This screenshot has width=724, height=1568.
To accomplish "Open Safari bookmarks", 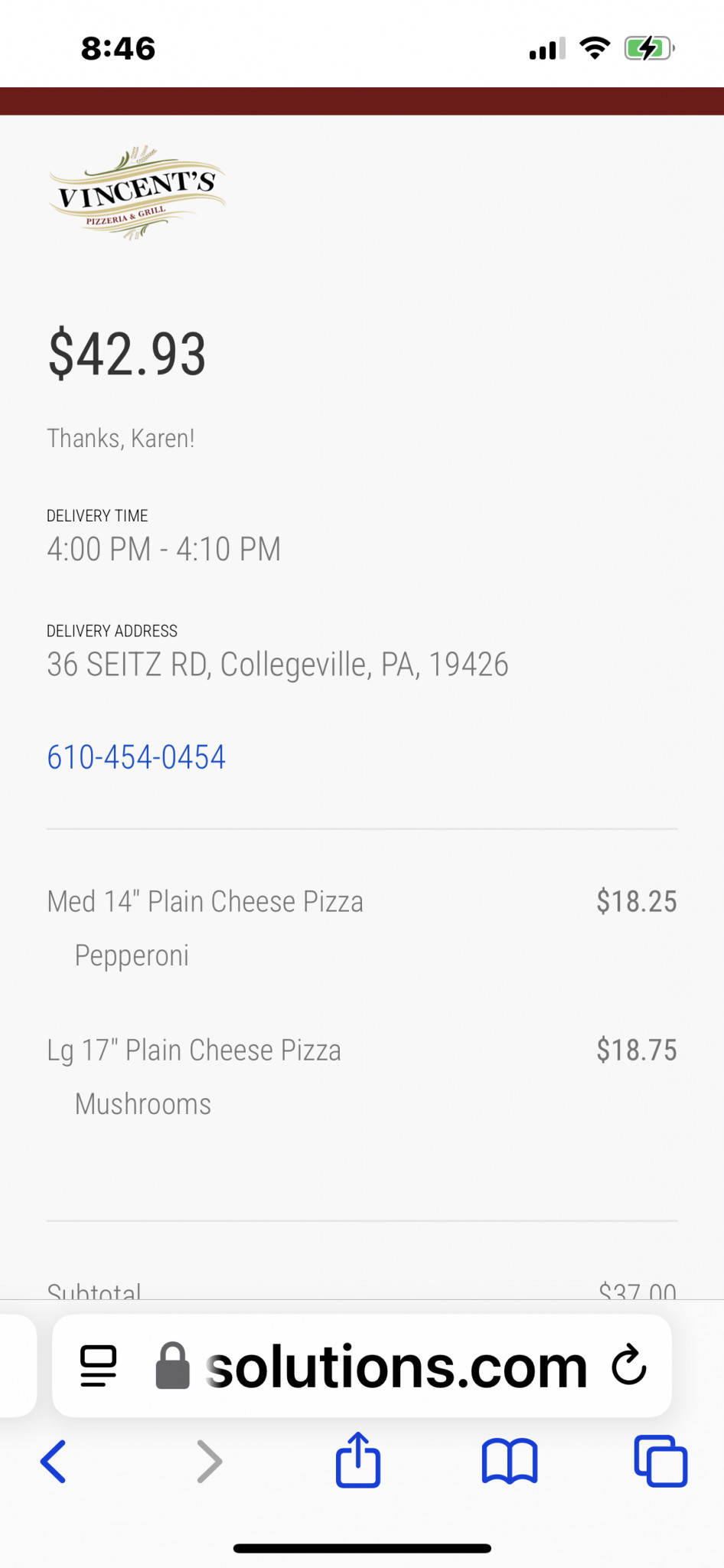I will click(x=509, y=1462).
